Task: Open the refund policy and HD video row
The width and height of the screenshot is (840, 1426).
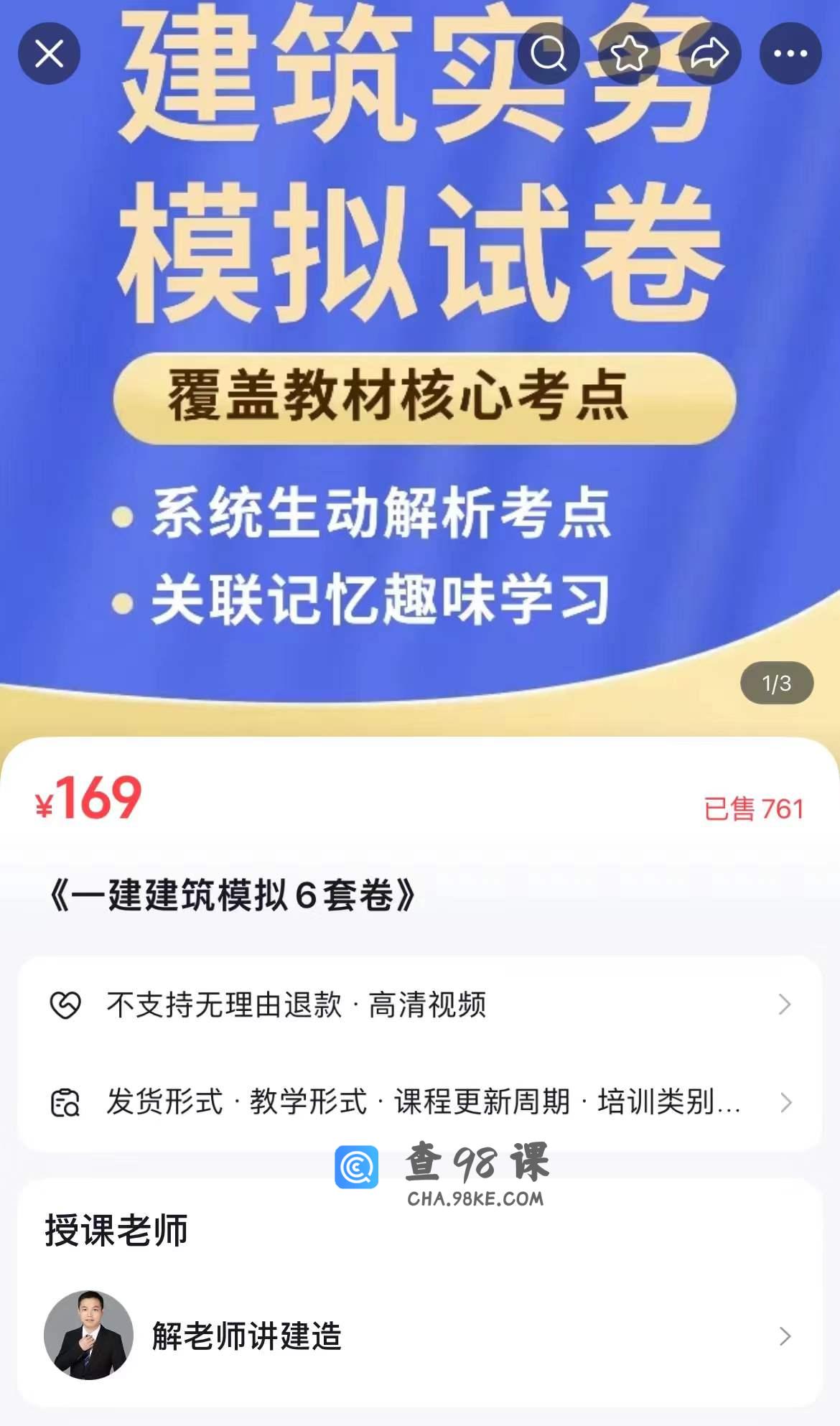Action: pyautogui.click(x=419, y=1004)
